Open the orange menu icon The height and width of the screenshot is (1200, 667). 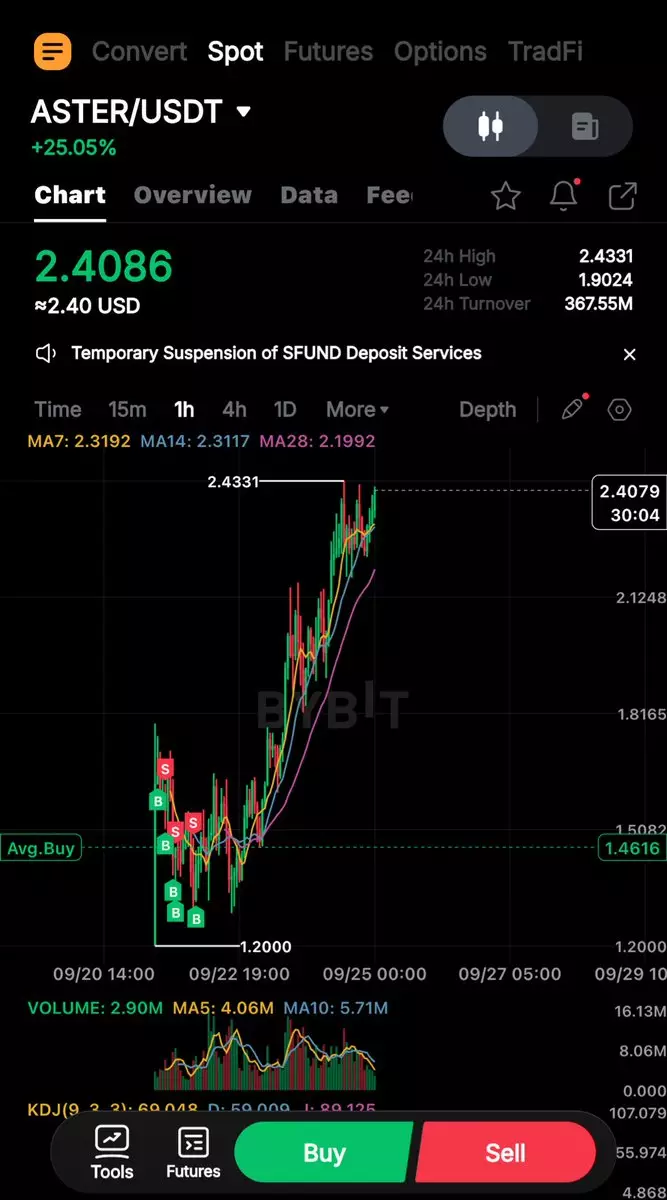coord(52,51)
